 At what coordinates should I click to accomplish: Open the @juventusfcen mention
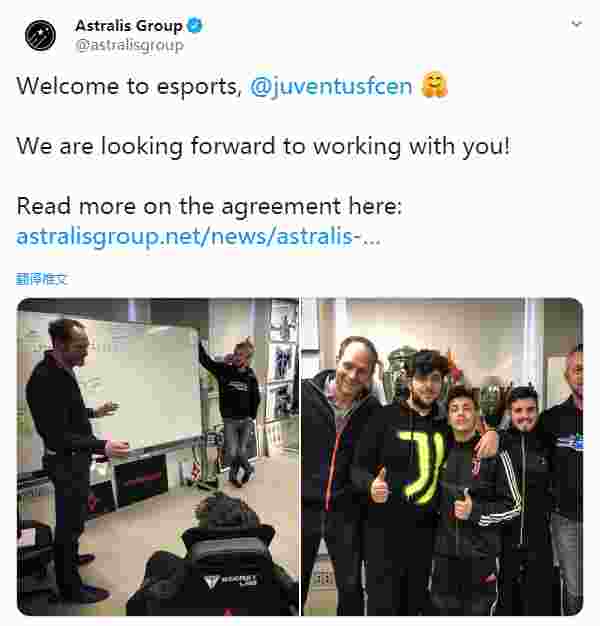(x=330, y=86)
